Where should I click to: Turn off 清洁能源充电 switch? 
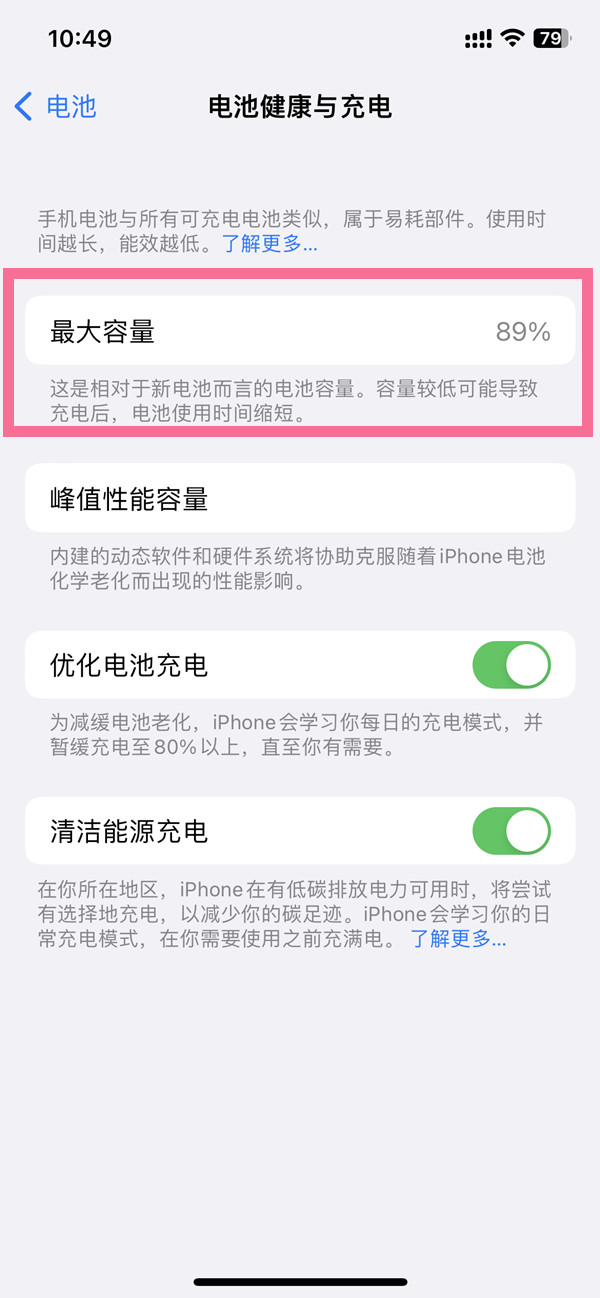tap(510, 831)
